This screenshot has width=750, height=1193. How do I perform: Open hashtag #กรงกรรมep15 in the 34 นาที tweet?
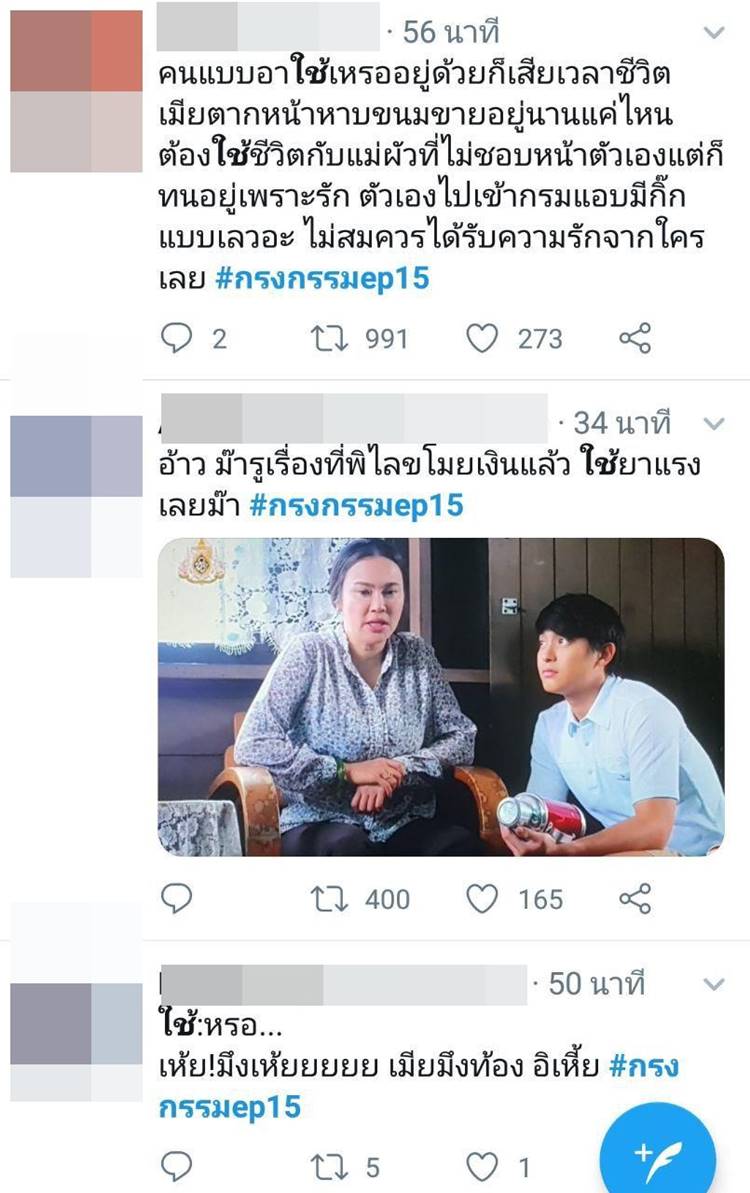[356, 505]
